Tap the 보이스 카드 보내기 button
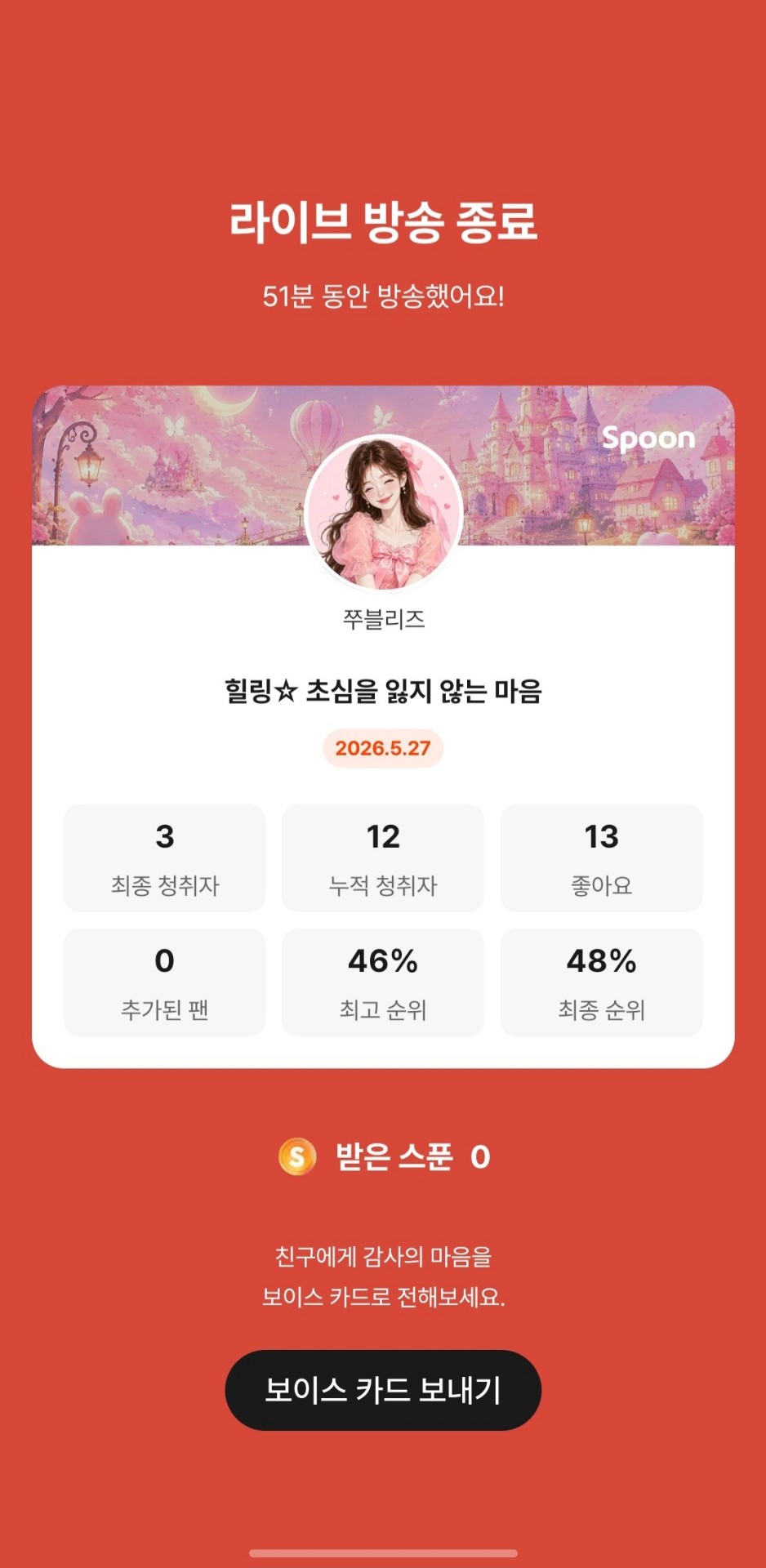 [383, 1390]
